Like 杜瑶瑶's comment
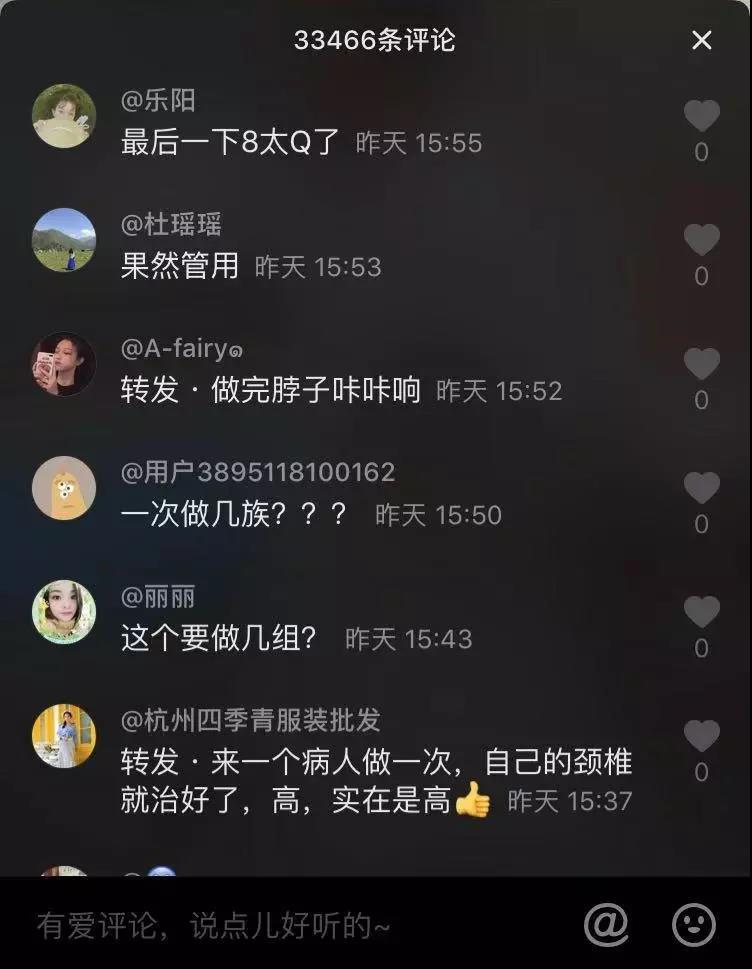752x969 pixels. [x=702, y=240]
